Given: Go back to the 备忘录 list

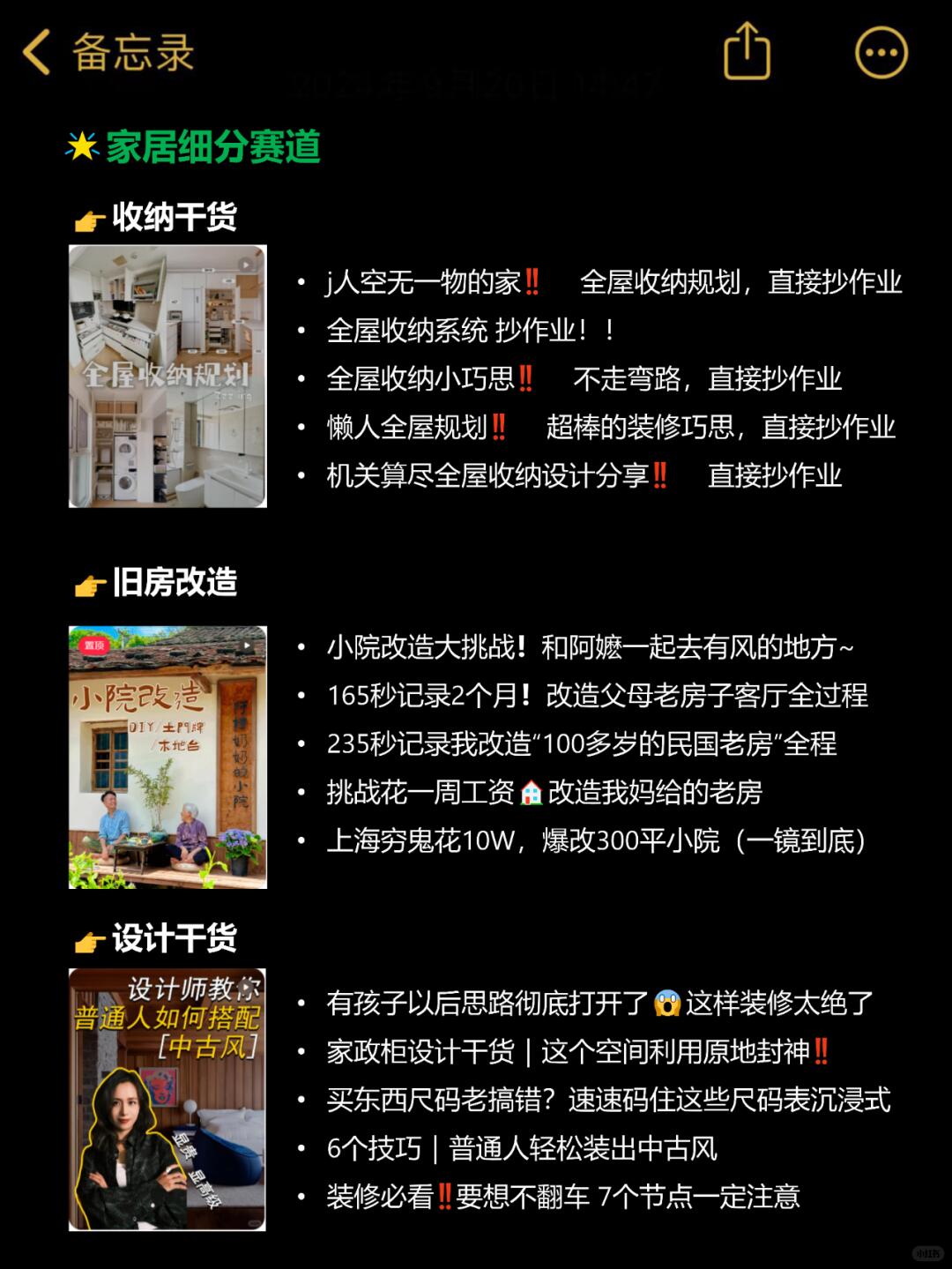Looking at the screenshot, I should tap(106, 52).
